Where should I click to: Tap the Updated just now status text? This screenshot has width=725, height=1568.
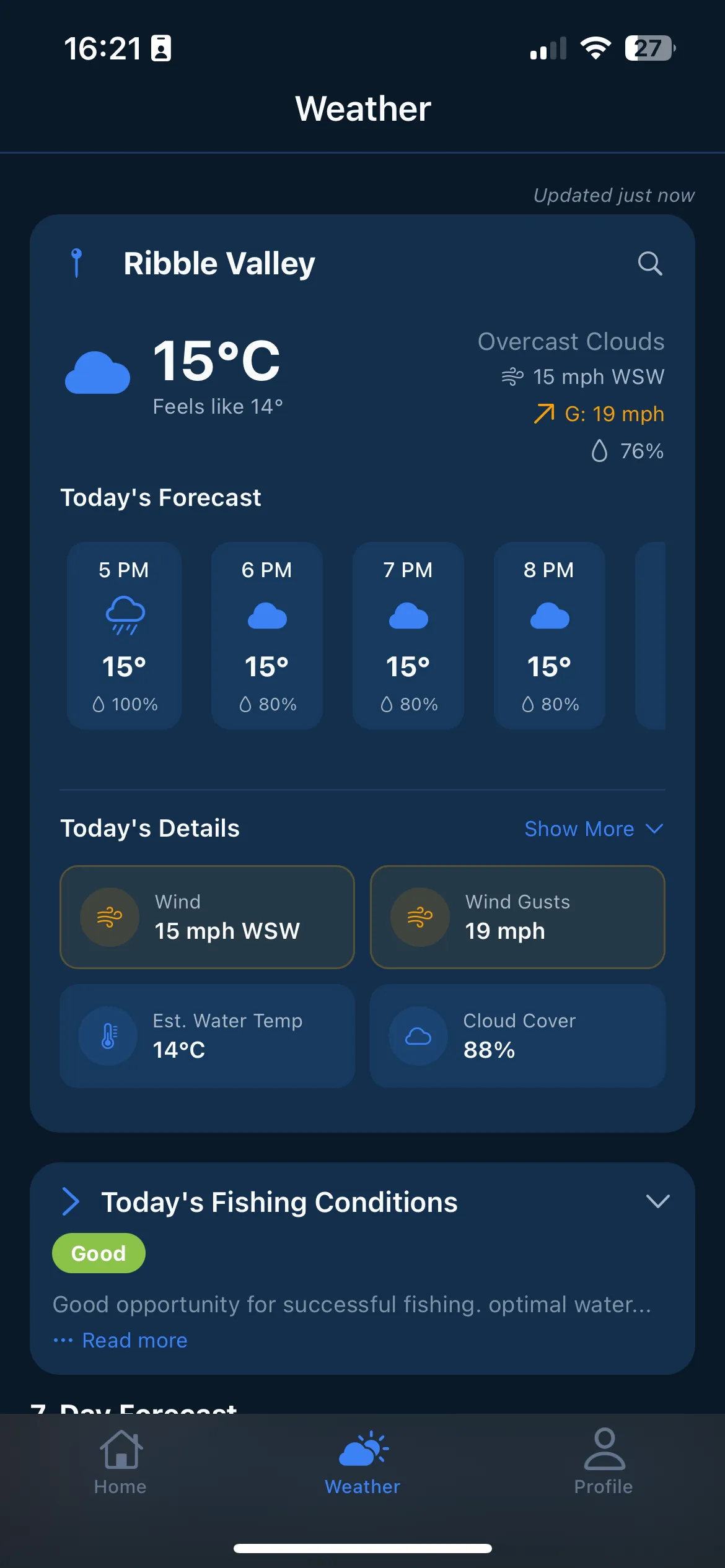point(613,195)
